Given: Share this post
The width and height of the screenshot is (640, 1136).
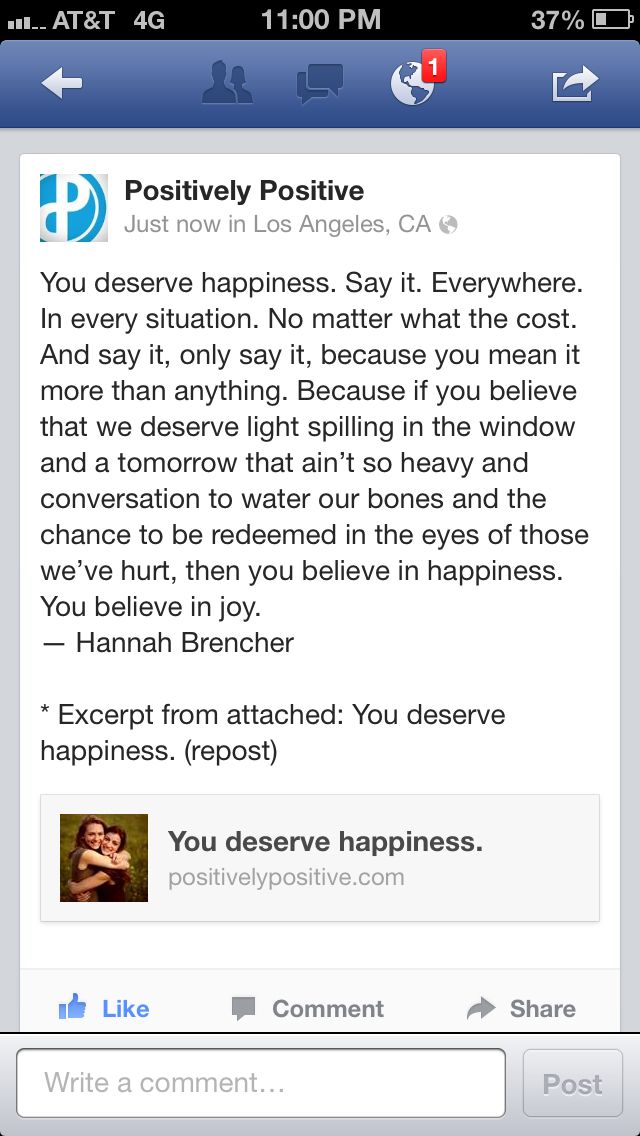Looking at the screenshot, I should (x=521, y=1008).
